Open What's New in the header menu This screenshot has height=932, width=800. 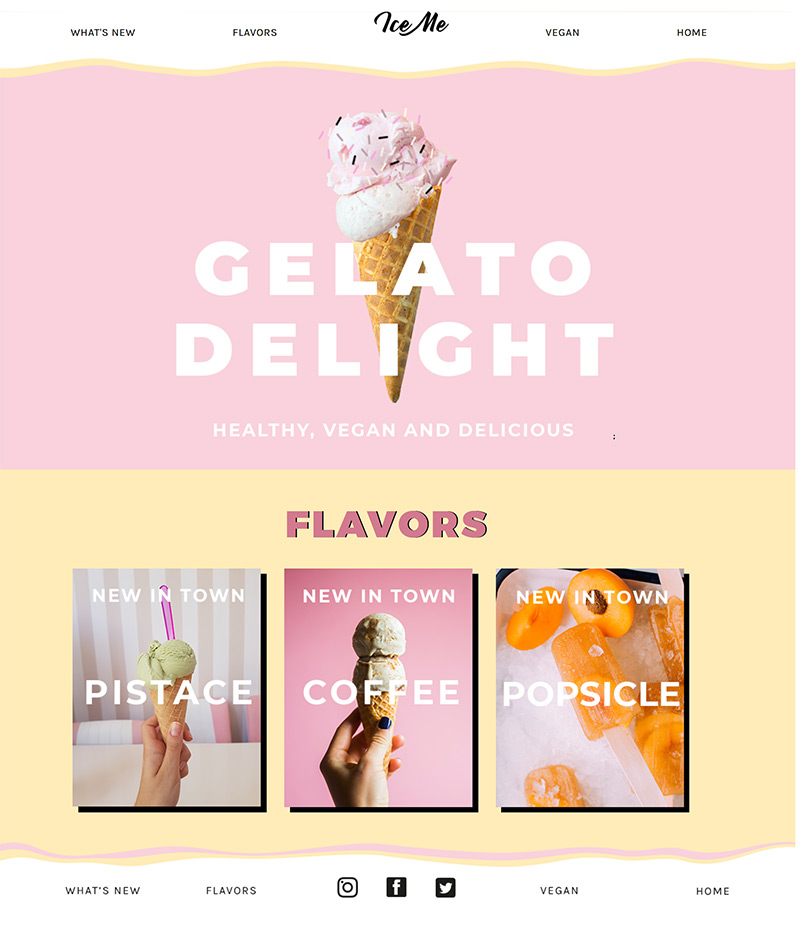[103, 33]
